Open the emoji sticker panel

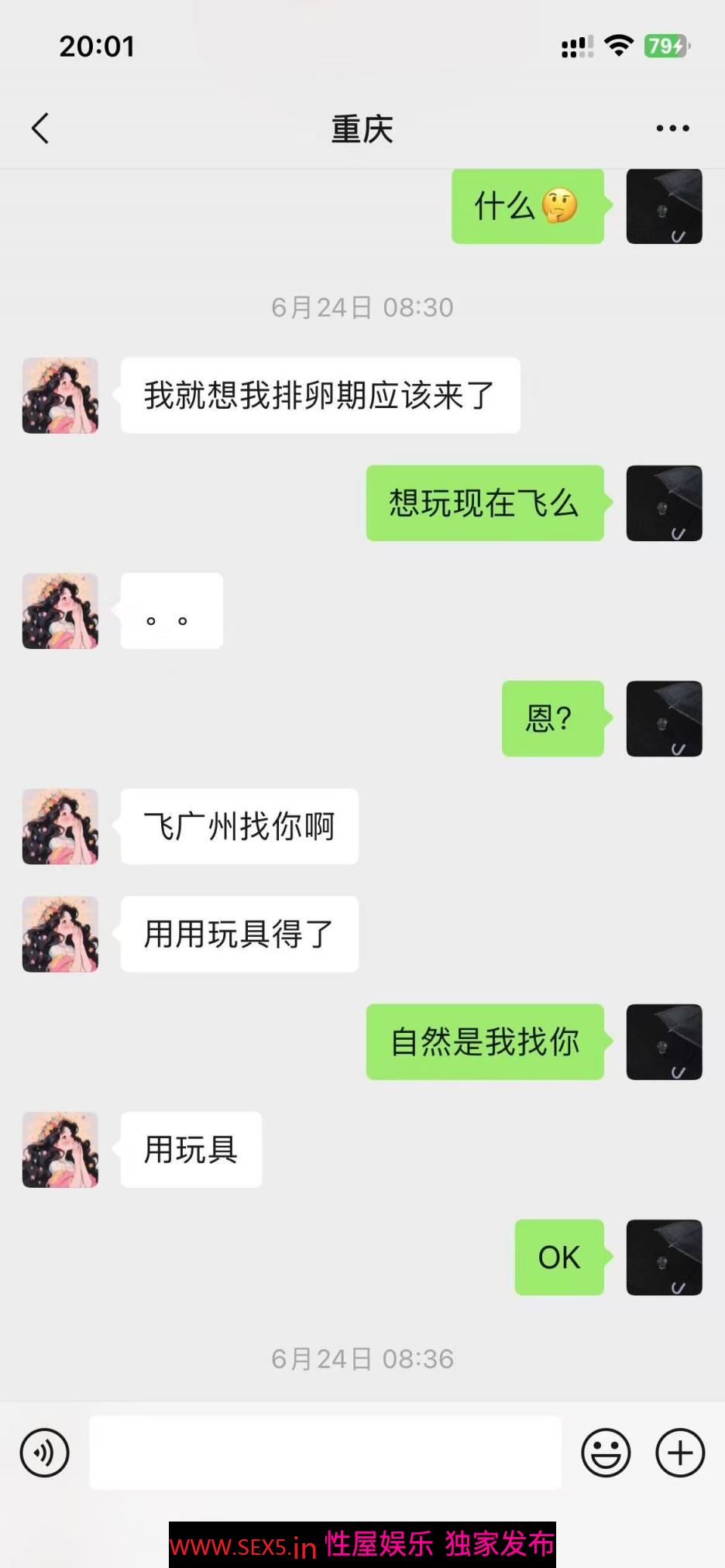point(606,1452)
